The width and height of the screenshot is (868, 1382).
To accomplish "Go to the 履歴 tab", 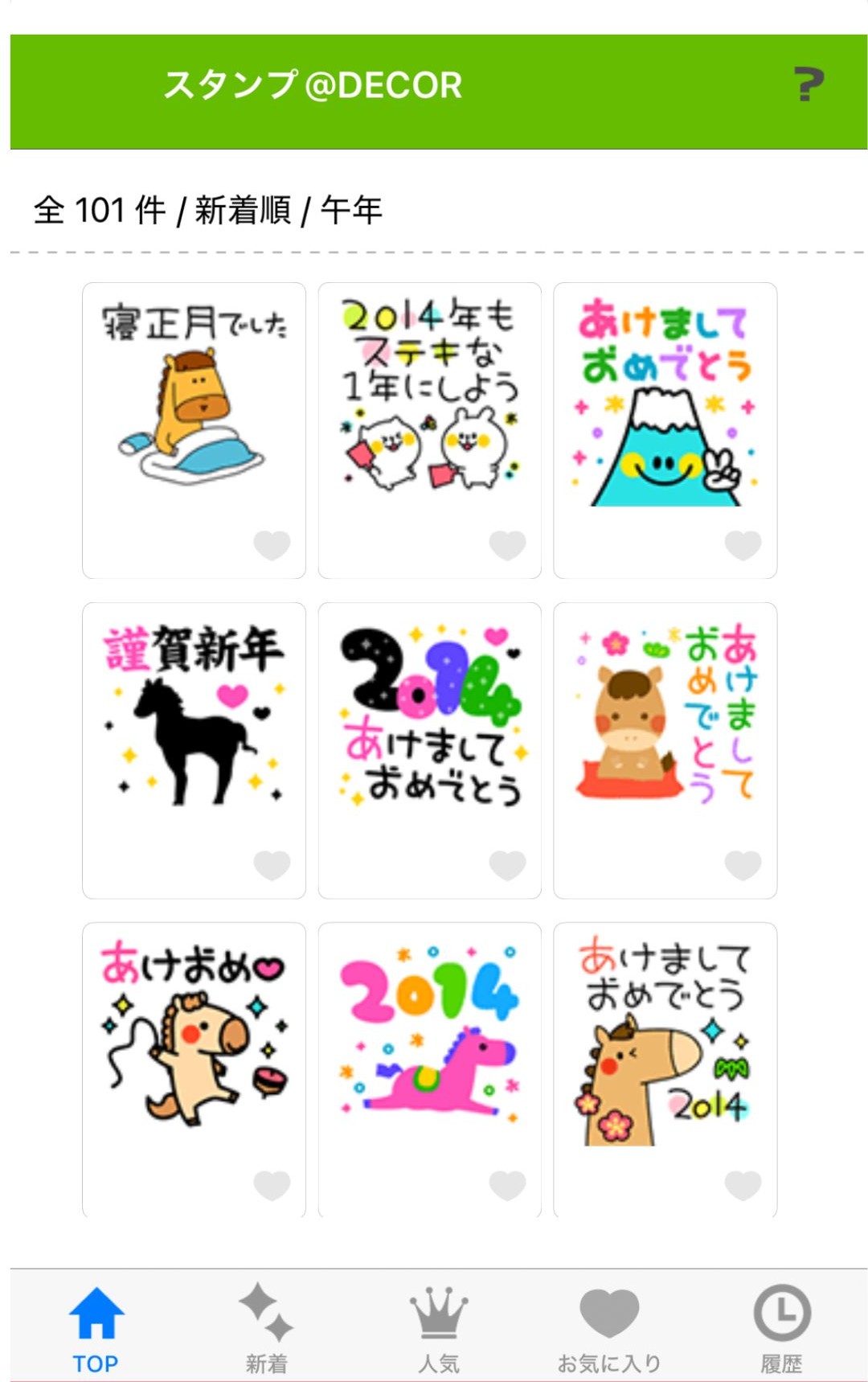I will 781,1326.
